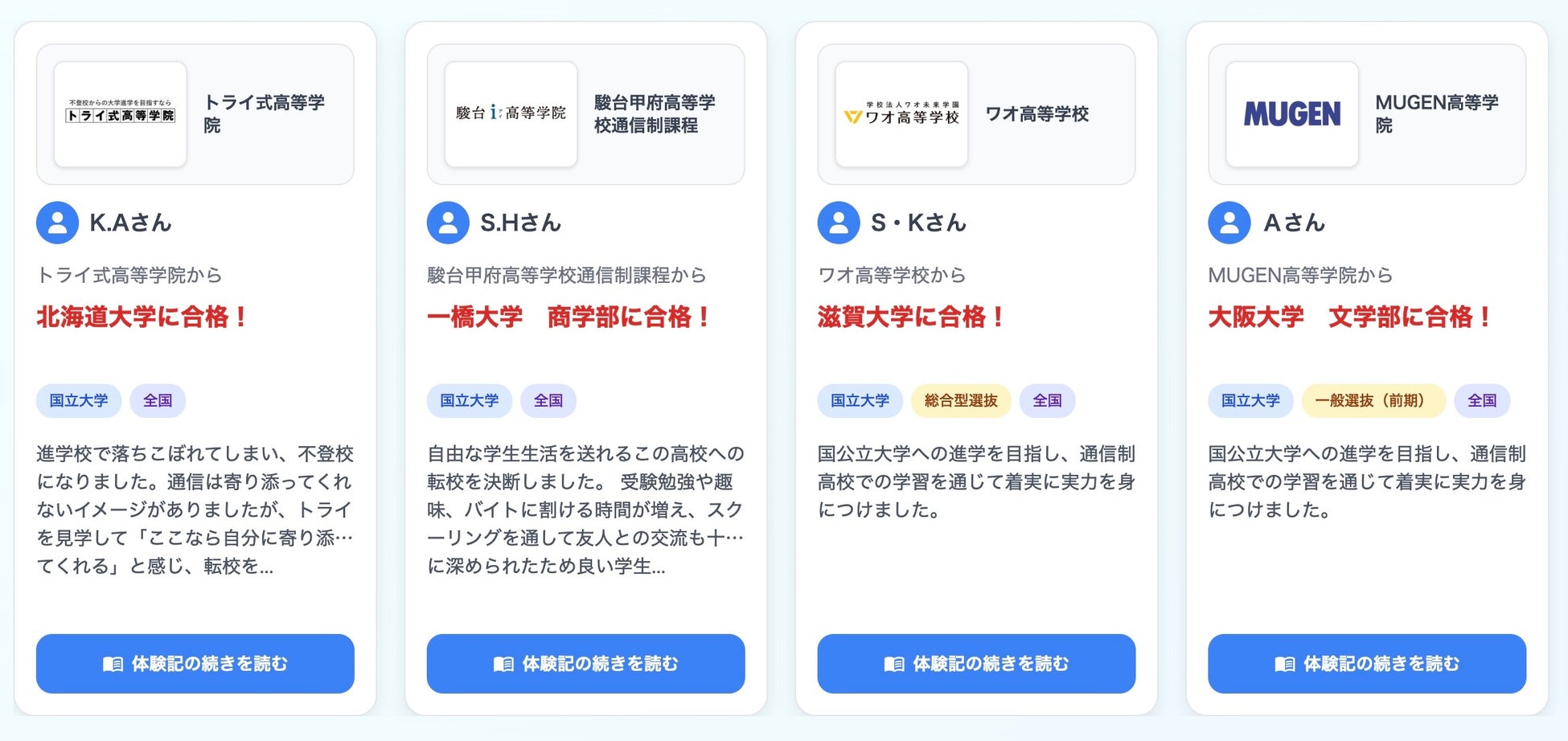Open the トライ式高等学院 school box
The image size is (1568, 741).
[x=195, y=114]
